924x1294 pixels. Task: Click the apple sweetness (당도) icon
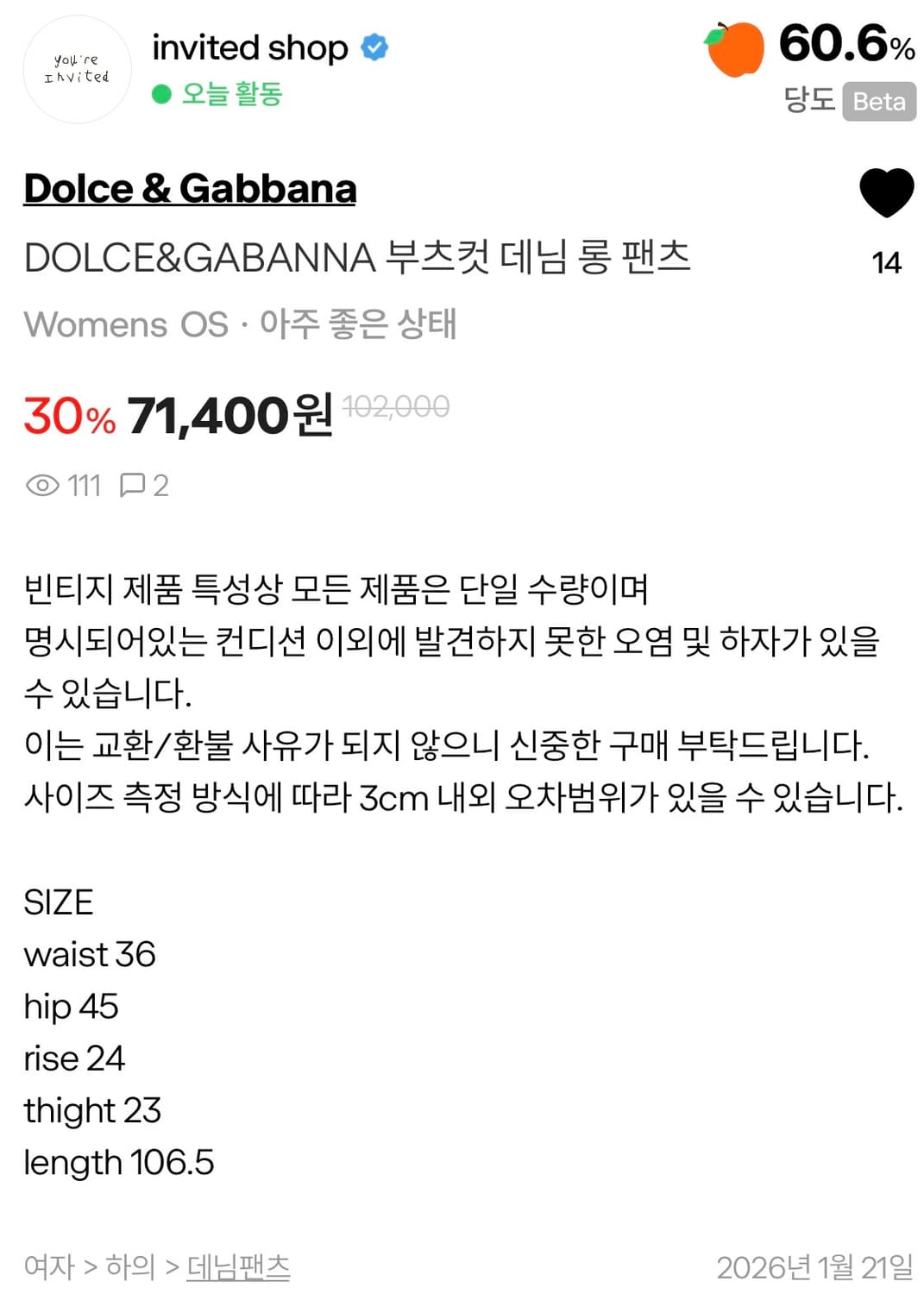coord(734,47)
